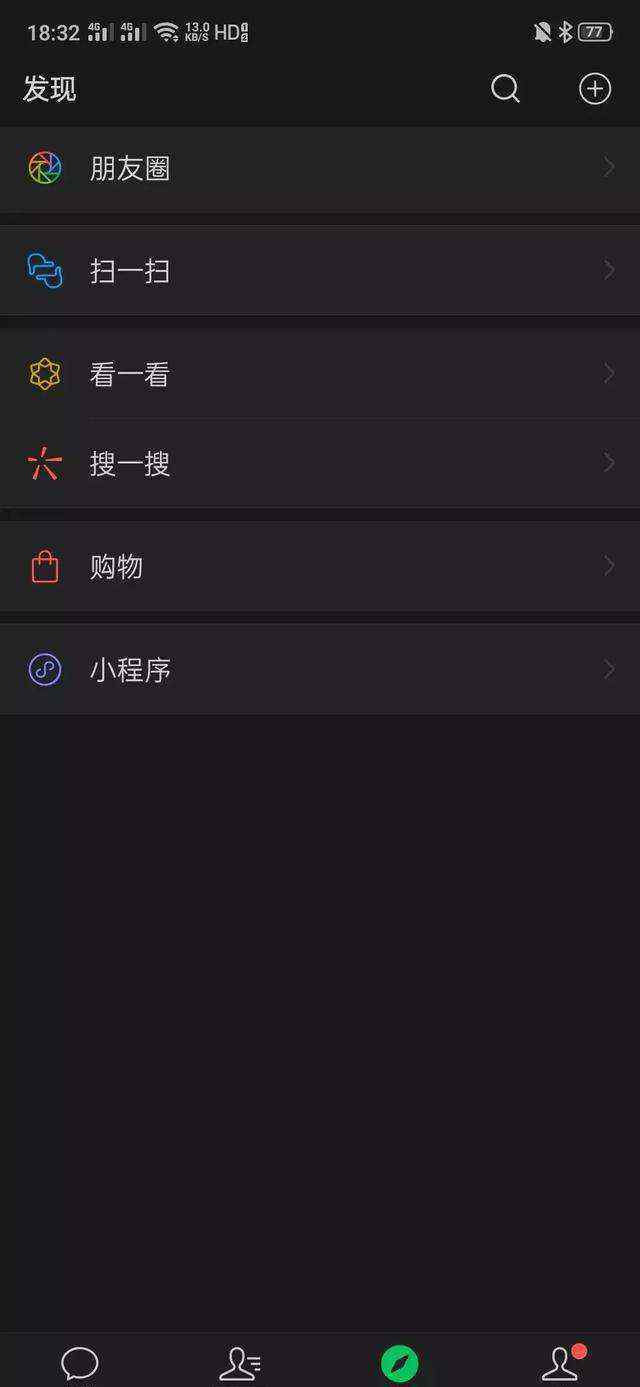This screenshot has height=1387, width=640.
Task: Open 朋友圈 Moments
Action: coord(320,169)
